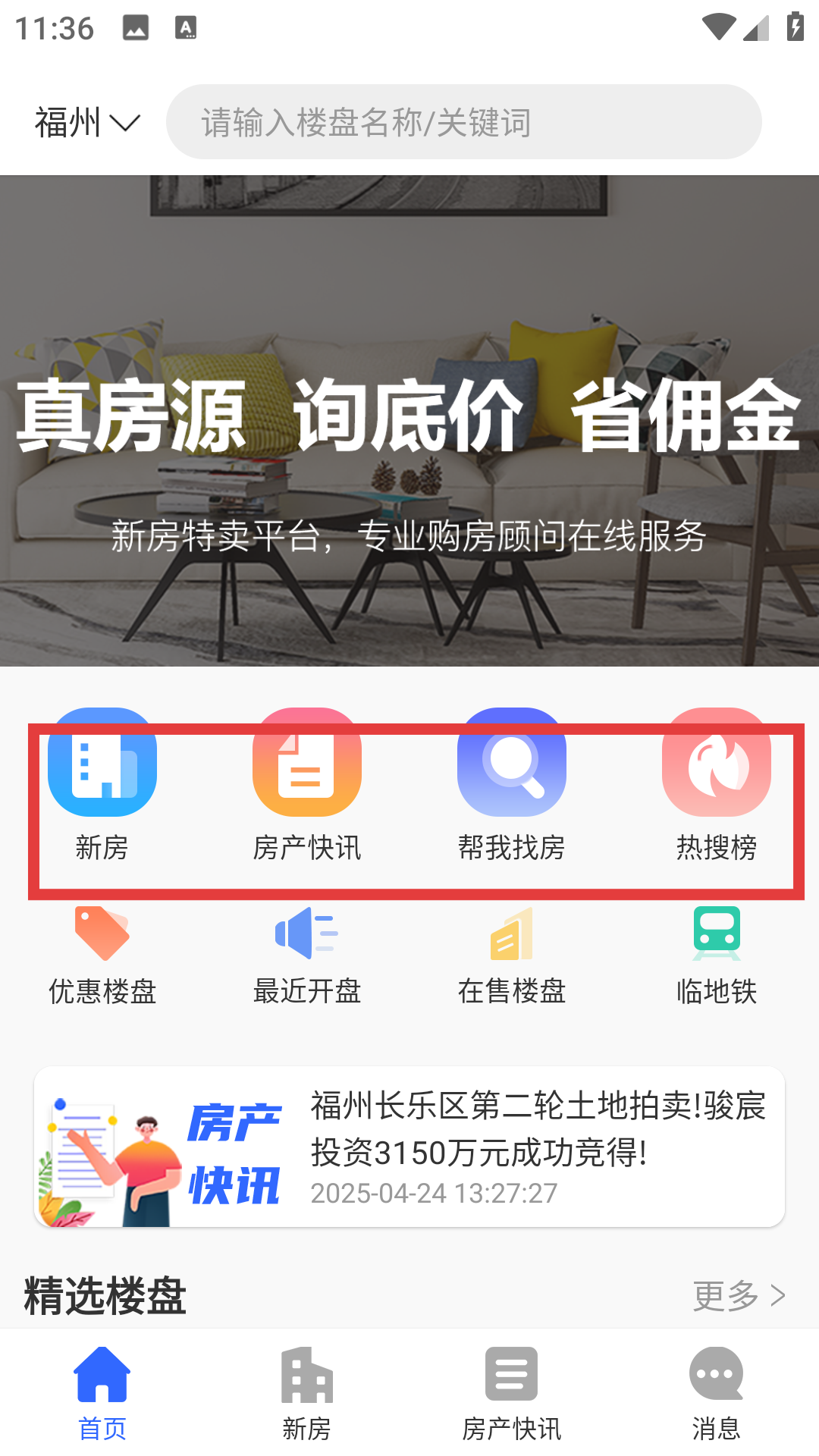
Task: Open the 福州 city selector dropdown
Action: tap(87, 122)
